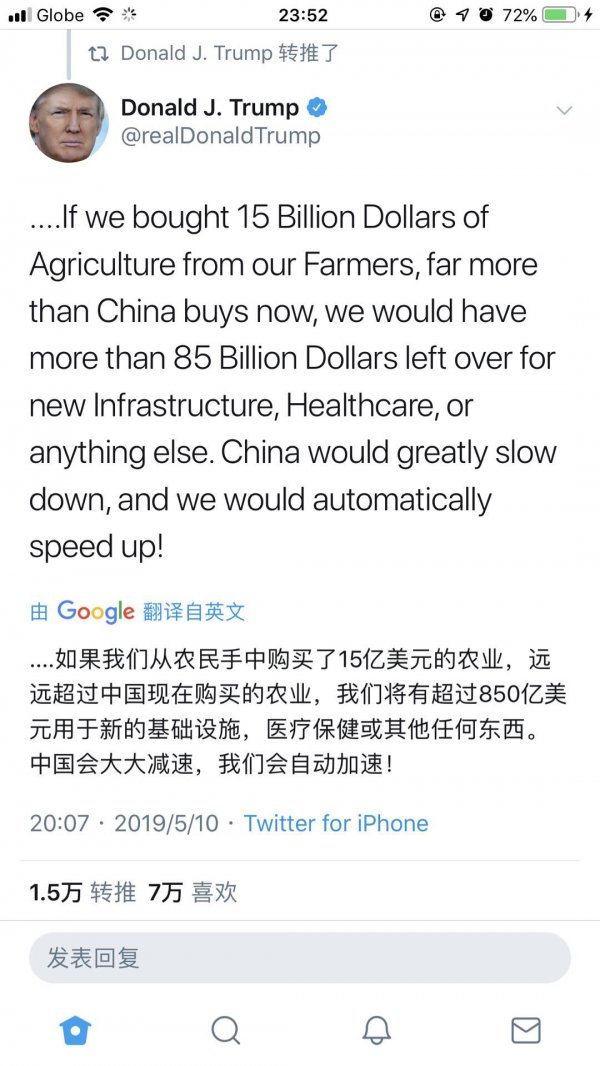View the 1.5万 retweets list
The image size is (600, 1066).
(x=83, y=892)
